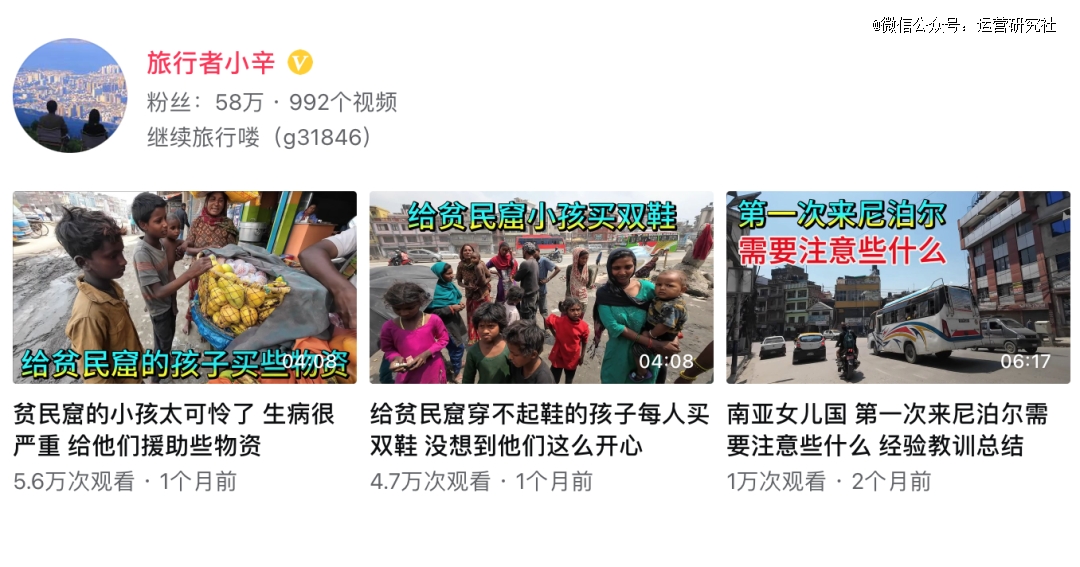Play the video 南亚女儿国 第一次来尼泊尔需要注意些什么
This screenshot has height=567, width=1080.
click(x=897, y=287)
